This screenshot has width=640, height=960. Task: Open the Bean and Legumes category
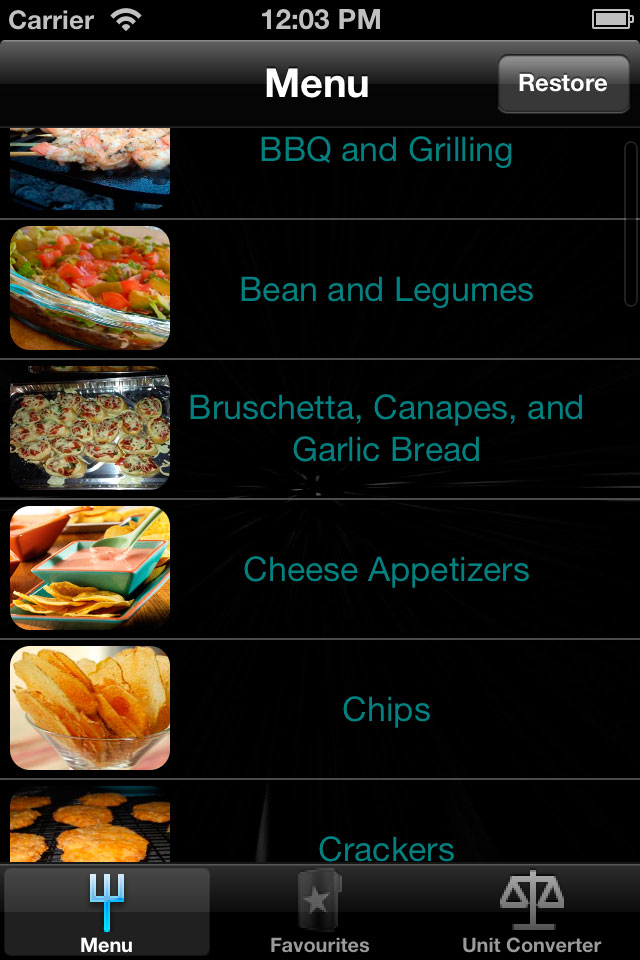pos(386,290)
